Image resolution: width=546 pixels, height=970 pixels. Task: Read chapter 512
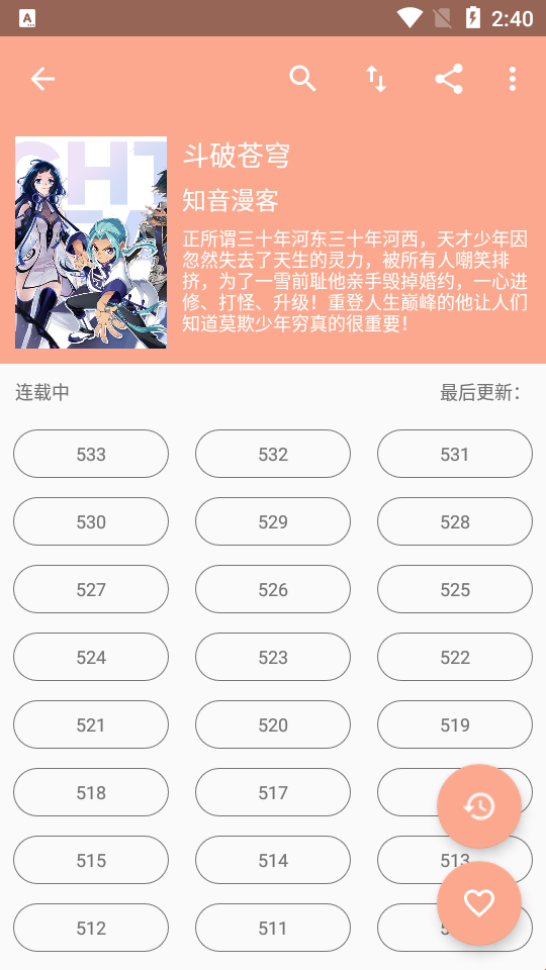[x=91, y=928]
